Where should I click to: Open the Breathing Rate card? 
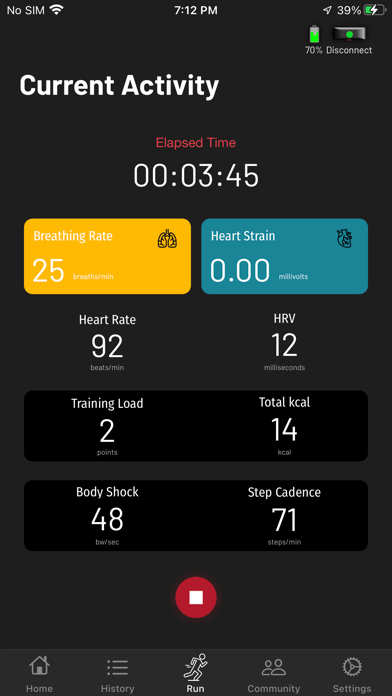(107, 256)
